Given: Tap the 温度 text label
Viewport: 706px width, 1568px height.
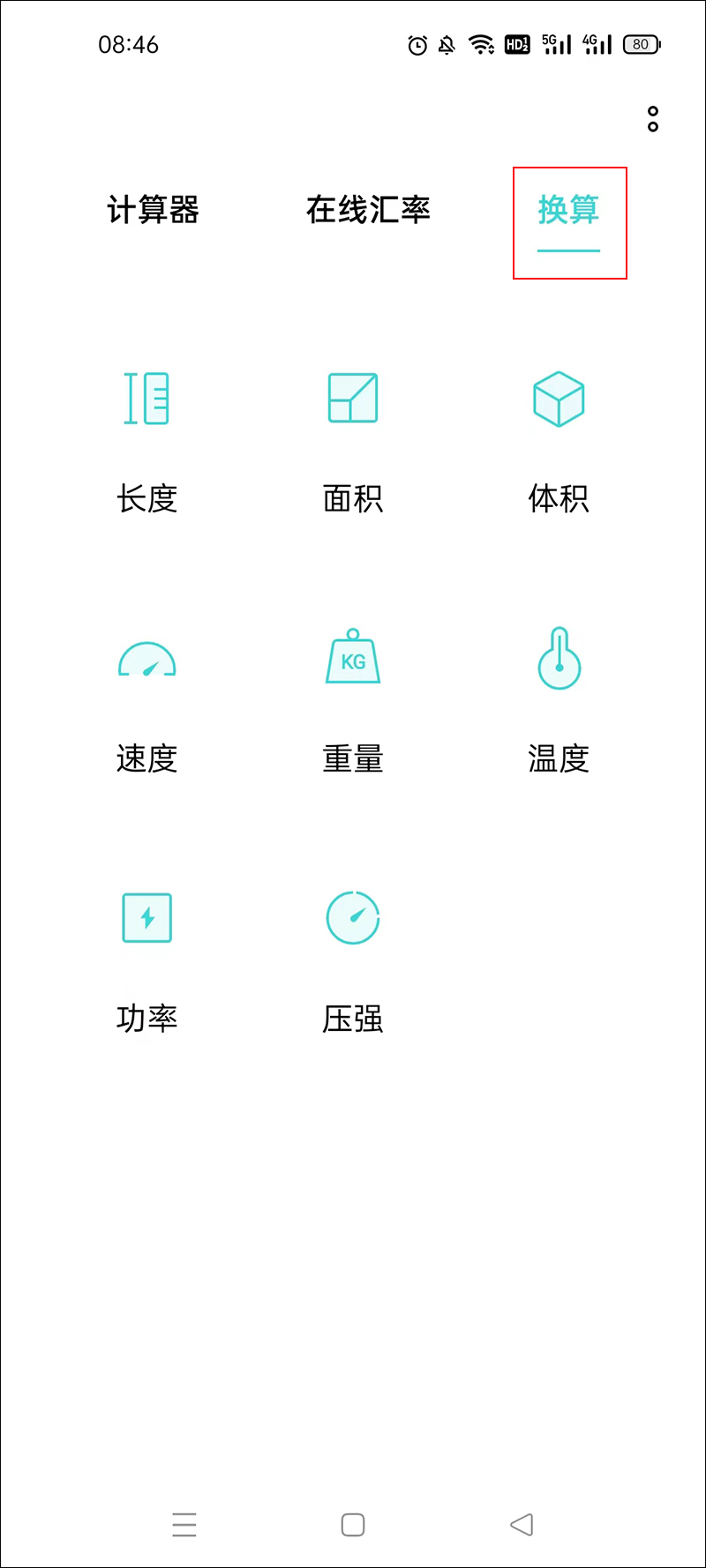Looking at the screenshot, I should pos(559,758).
